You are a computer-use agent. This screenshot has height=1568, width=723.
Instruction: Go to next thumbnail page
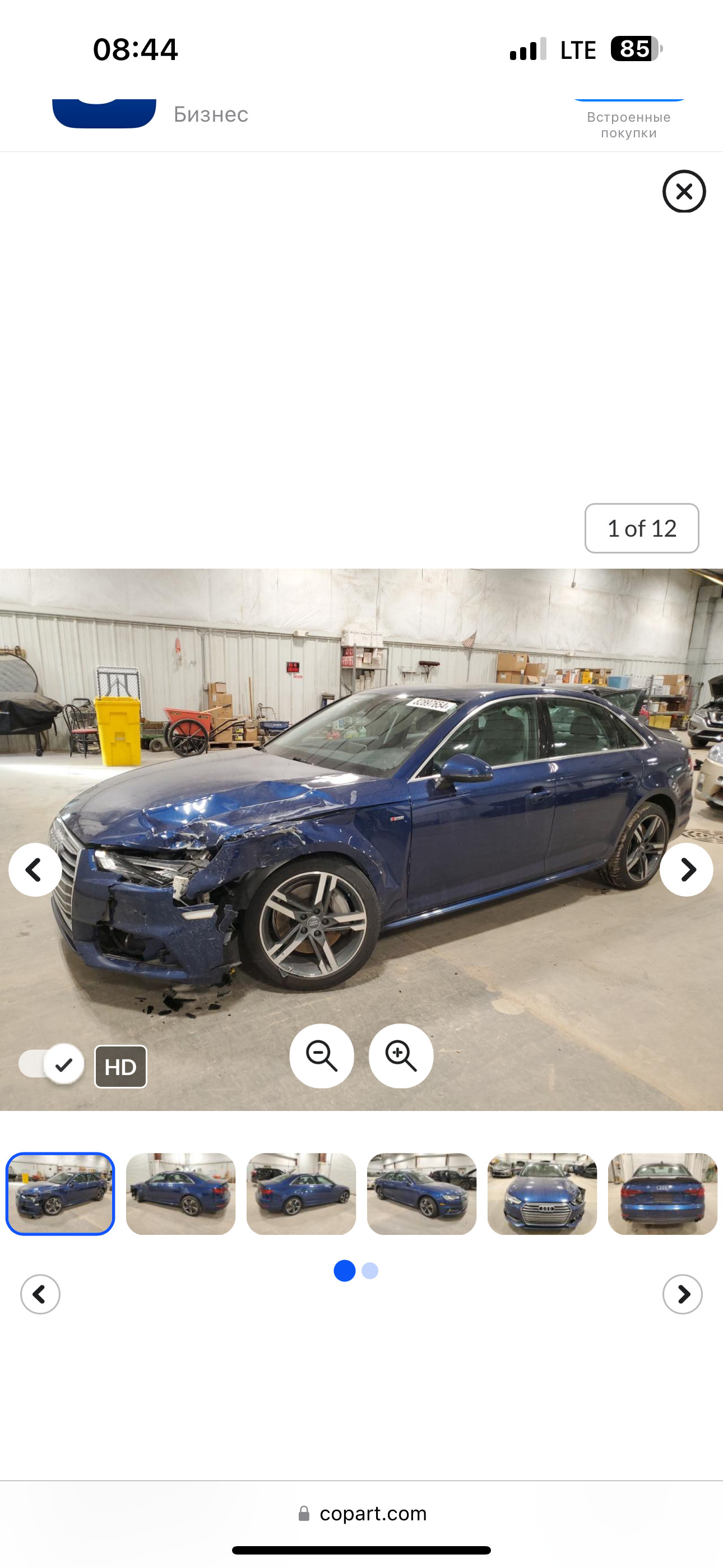click(x=682, y=1294)
